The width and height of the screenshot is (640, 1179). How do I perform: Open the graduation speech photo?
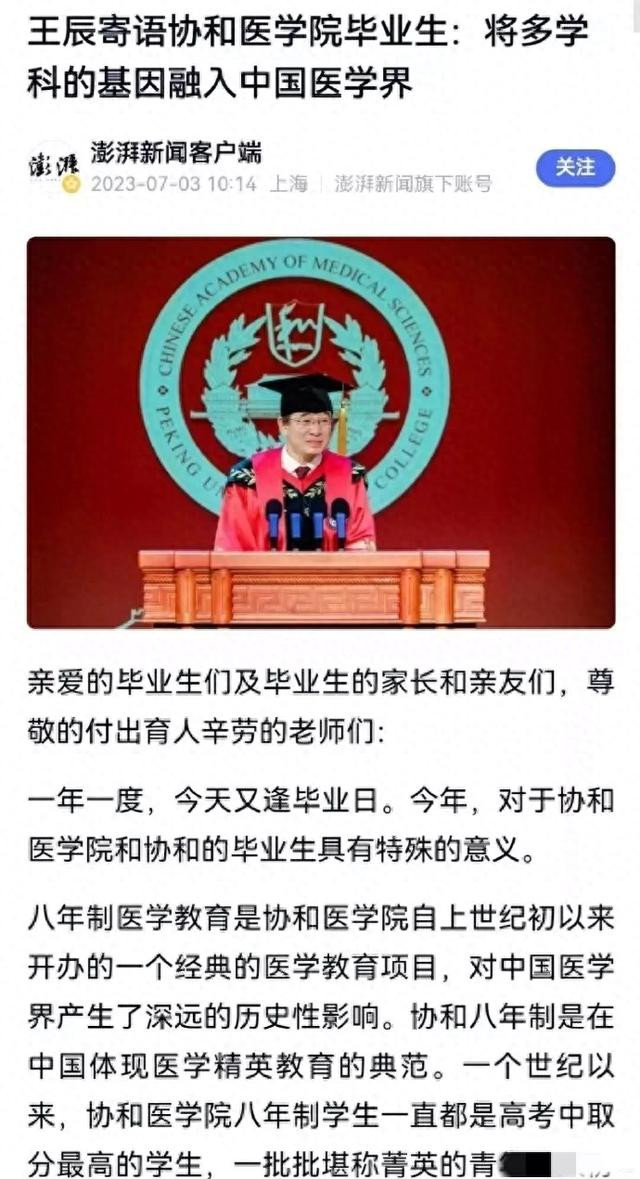[x=321, y=432]
